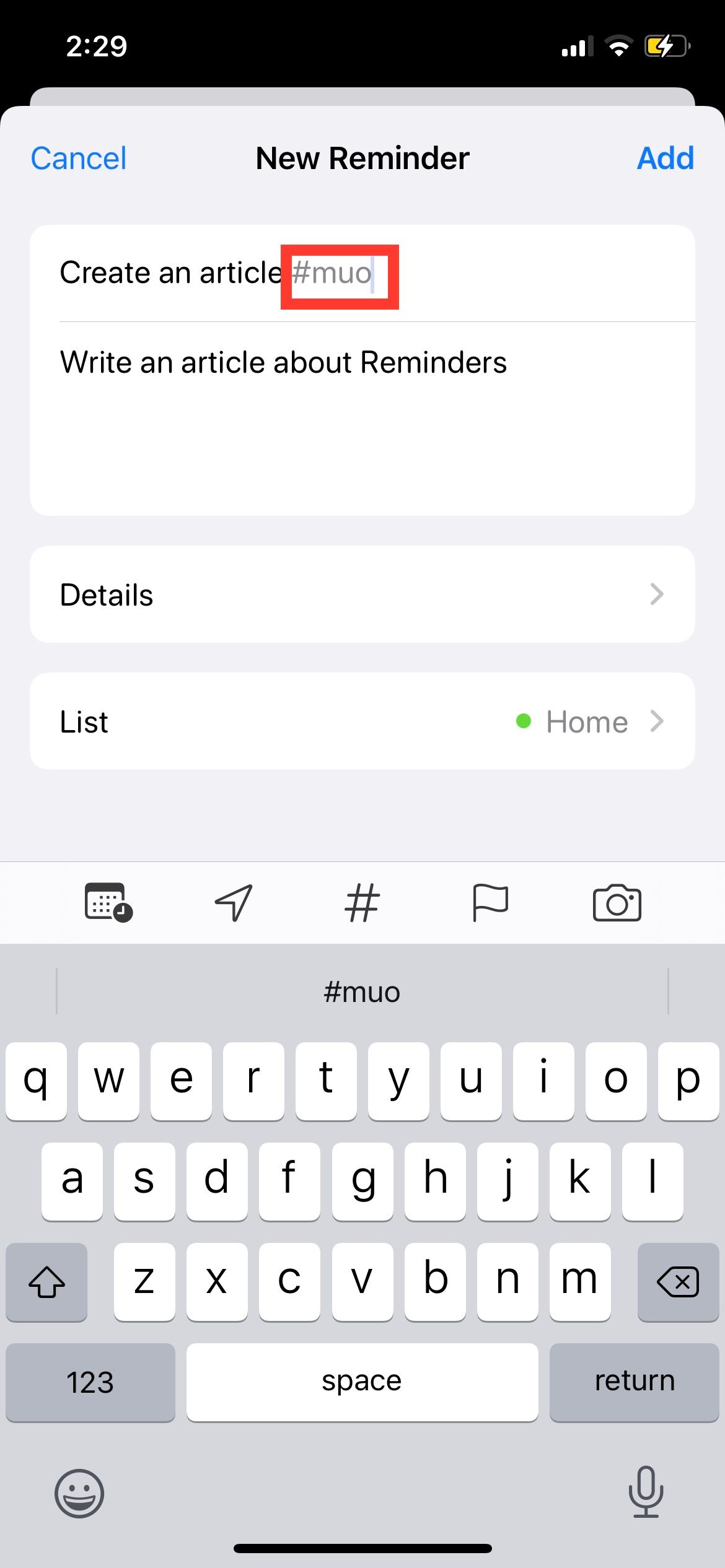
Task: Open the date and time toolbar icon
Action: click(x=108, y=903)
